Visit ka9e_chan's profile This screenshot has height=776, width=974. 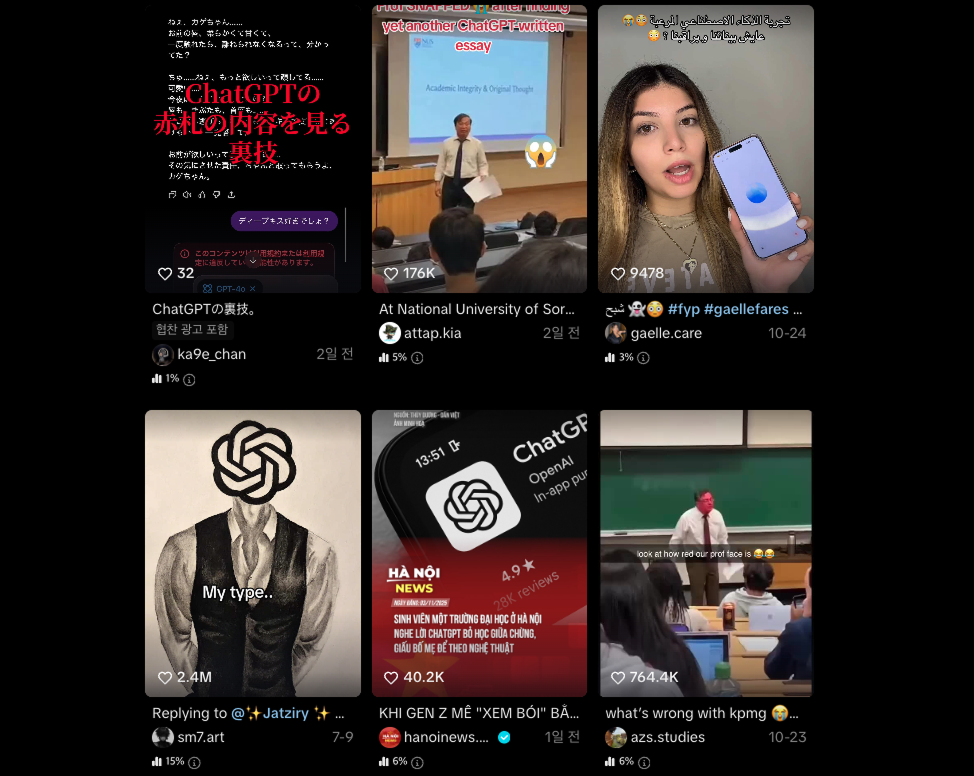click(211, 354)
